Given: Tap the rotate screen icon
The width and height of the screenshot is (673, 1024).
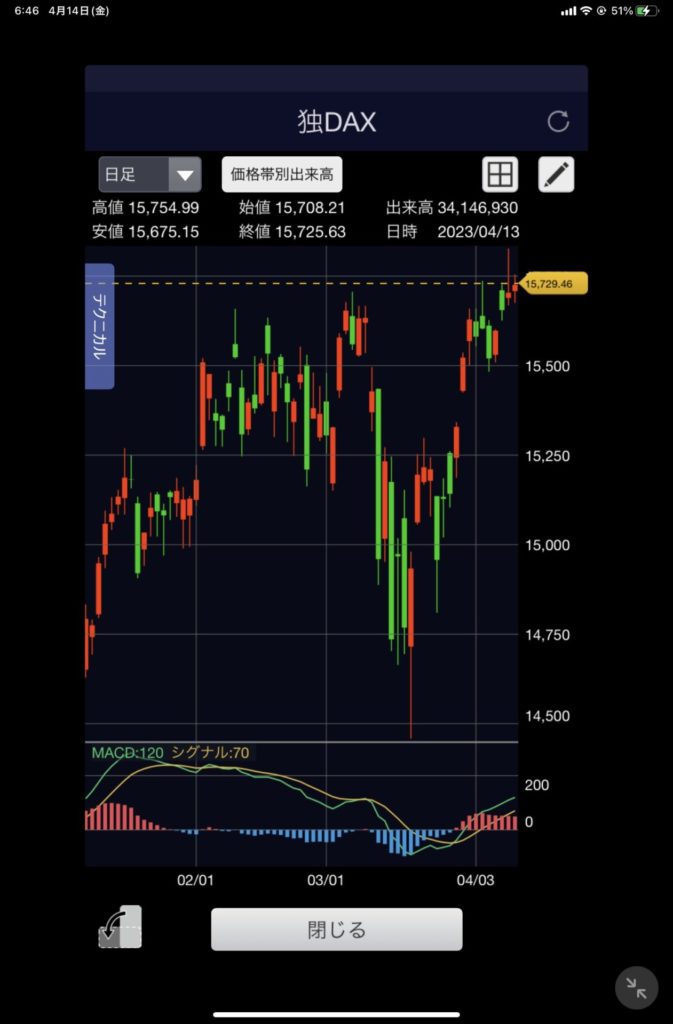Looking at the screenshot, I should (x=121, y=928).
